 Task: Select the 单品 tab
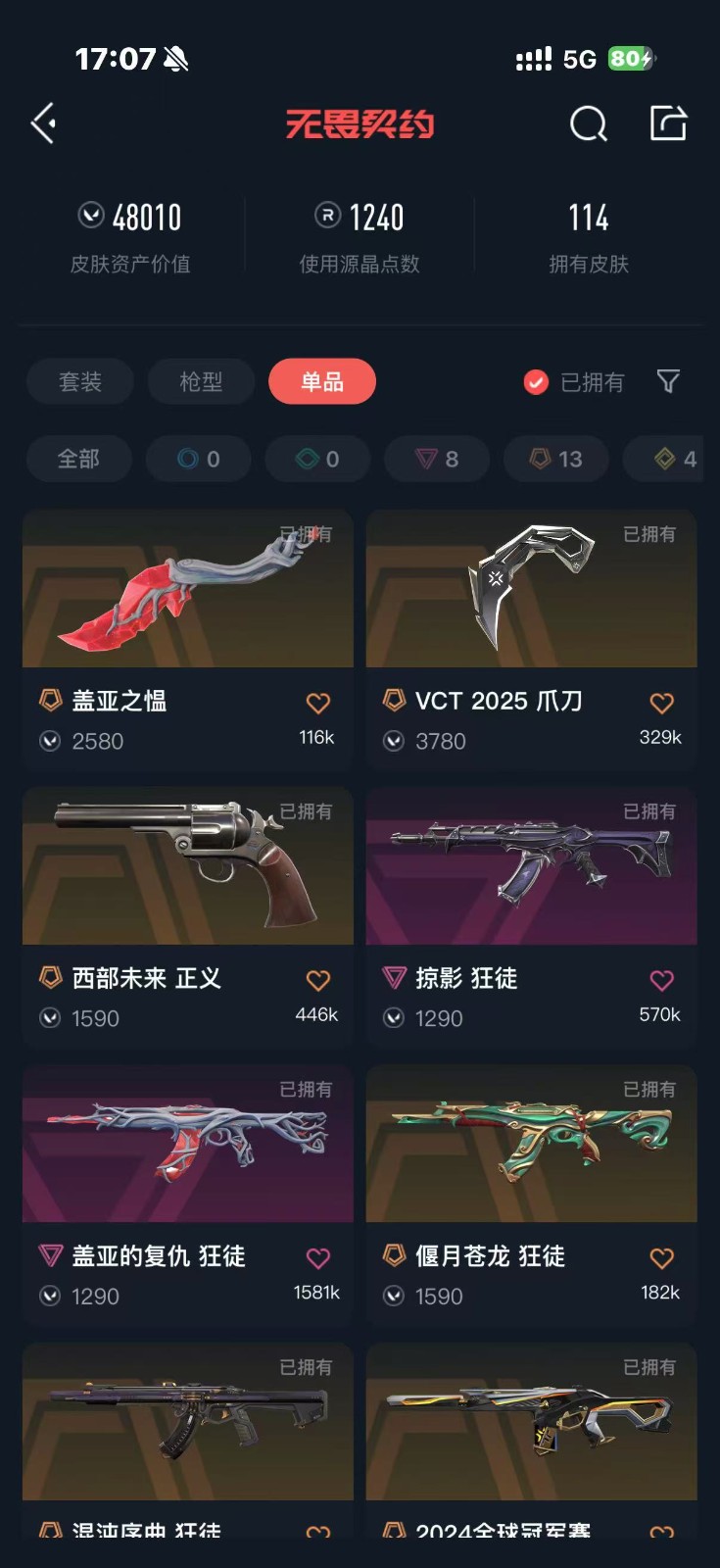coord(321,381)
